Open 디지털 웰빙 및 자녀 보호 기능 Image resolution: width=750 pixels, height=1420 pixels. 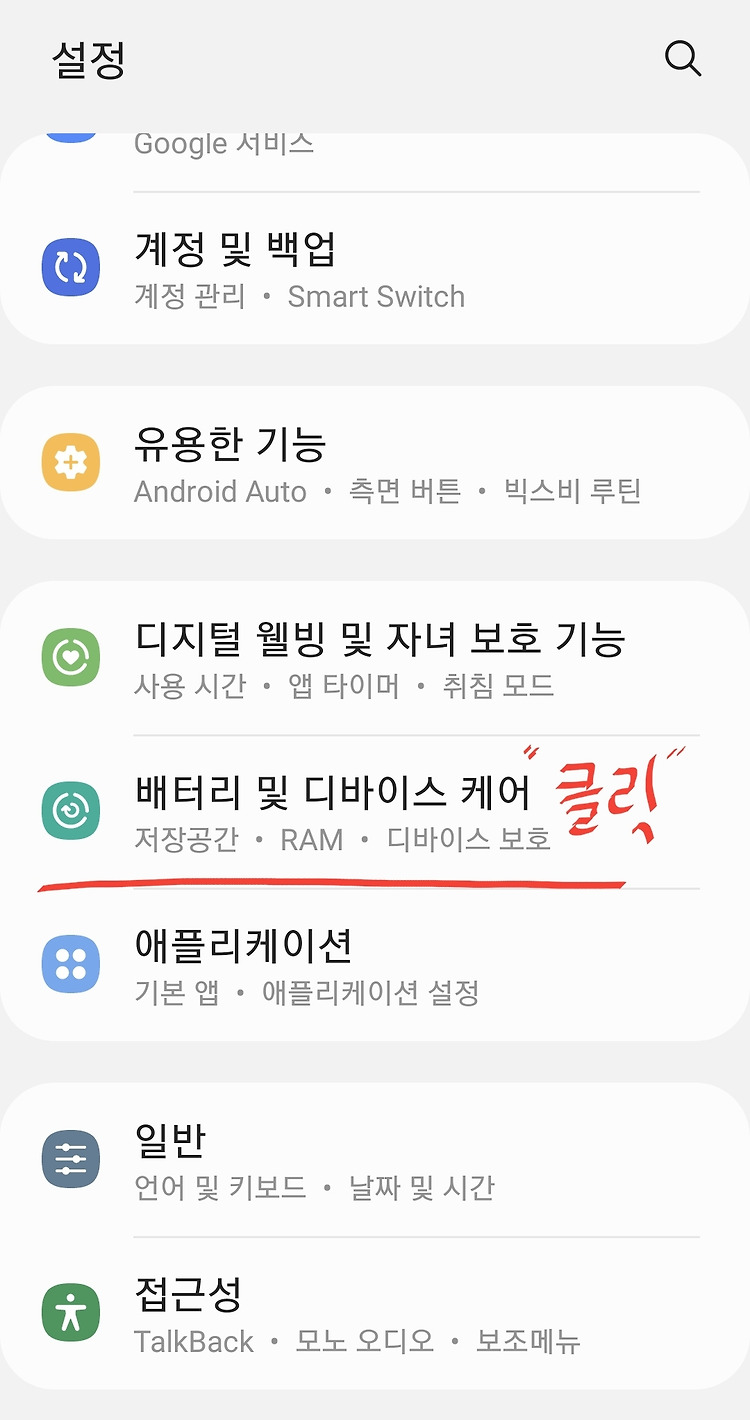(375, 658)
